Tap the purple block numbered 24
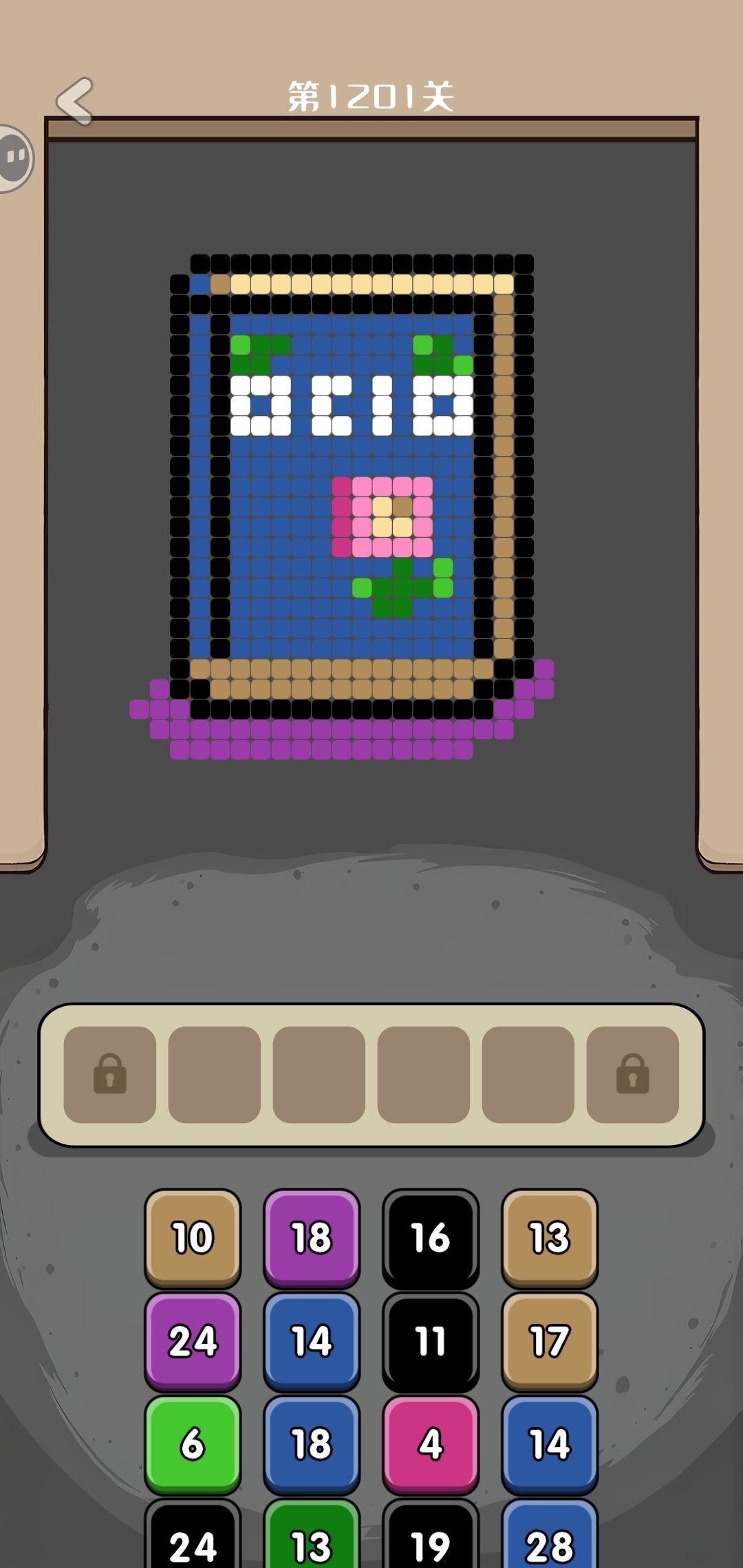743x1568 pixels. click(193, 1341)
